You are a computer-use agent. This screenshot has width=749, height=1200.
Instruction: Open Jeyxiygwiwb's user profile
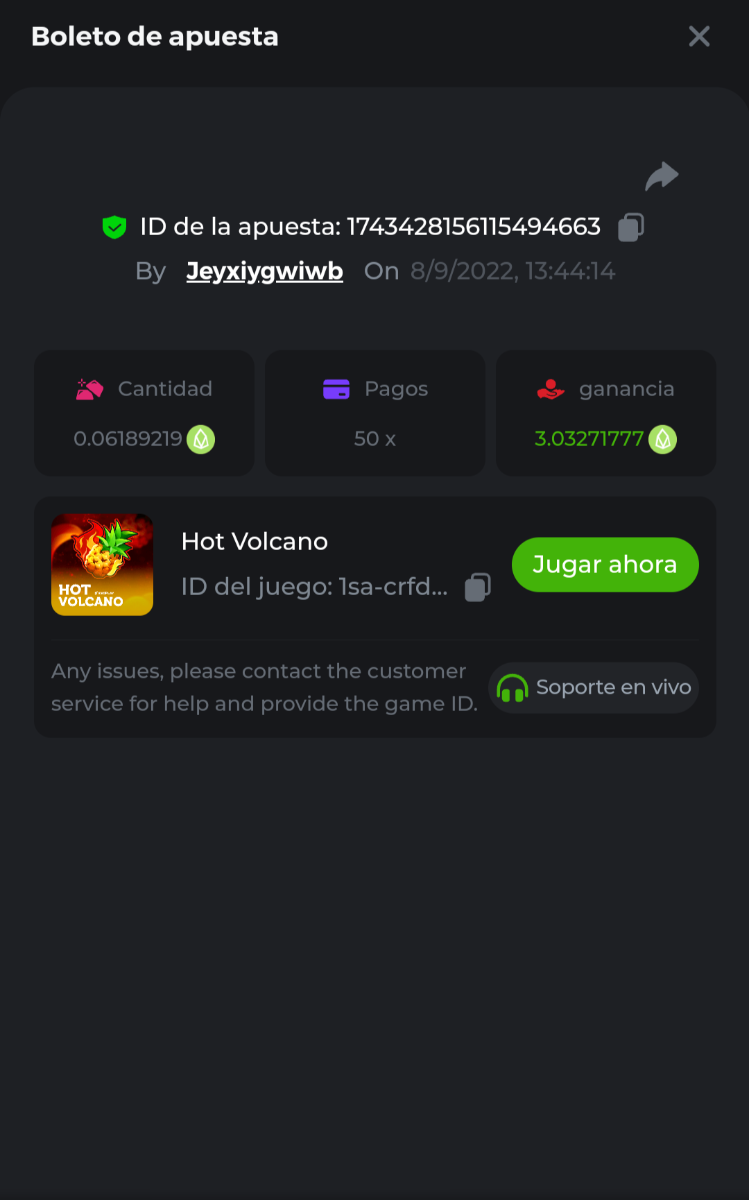pyautogui.click(x=264, y=271)
